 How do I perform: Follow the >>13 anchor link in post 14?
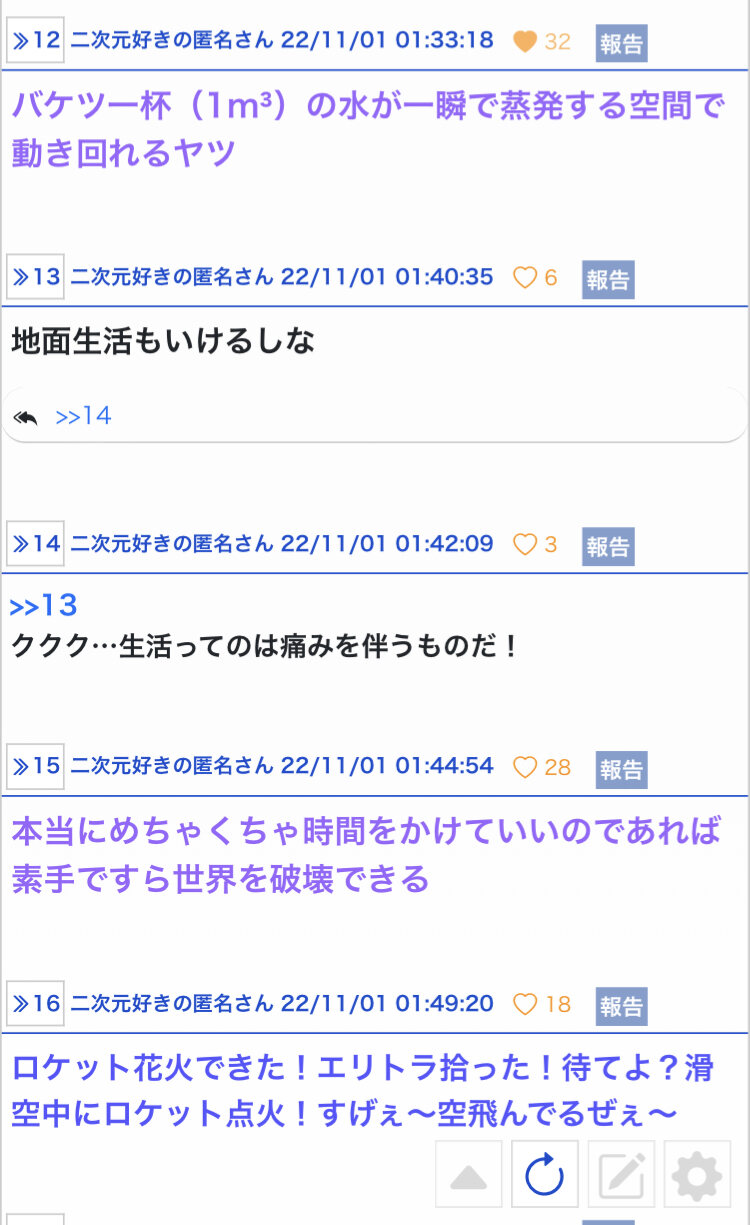click(x=44, y=605)
